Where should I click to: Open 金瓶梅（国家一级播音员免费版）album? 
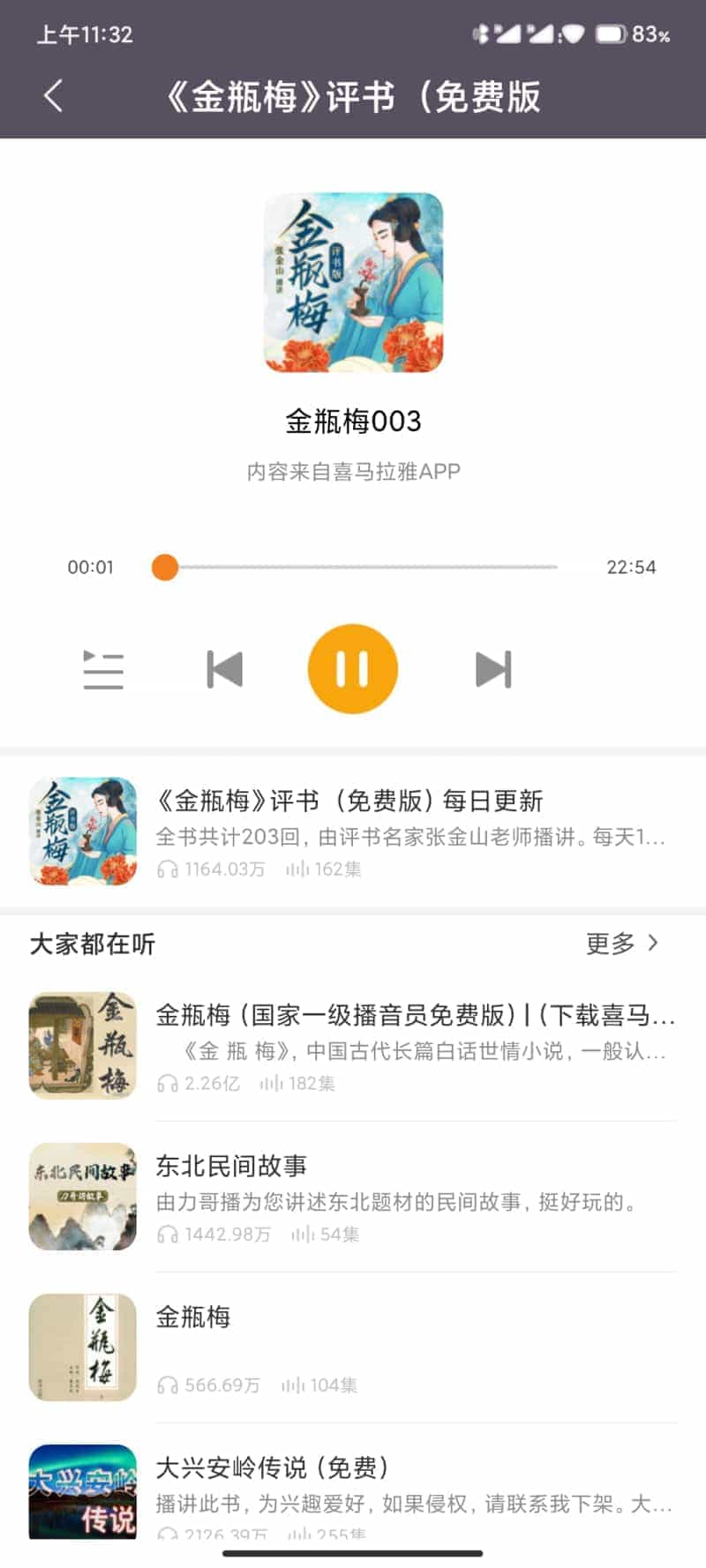pyautogui.click(x=353, y=1045)
